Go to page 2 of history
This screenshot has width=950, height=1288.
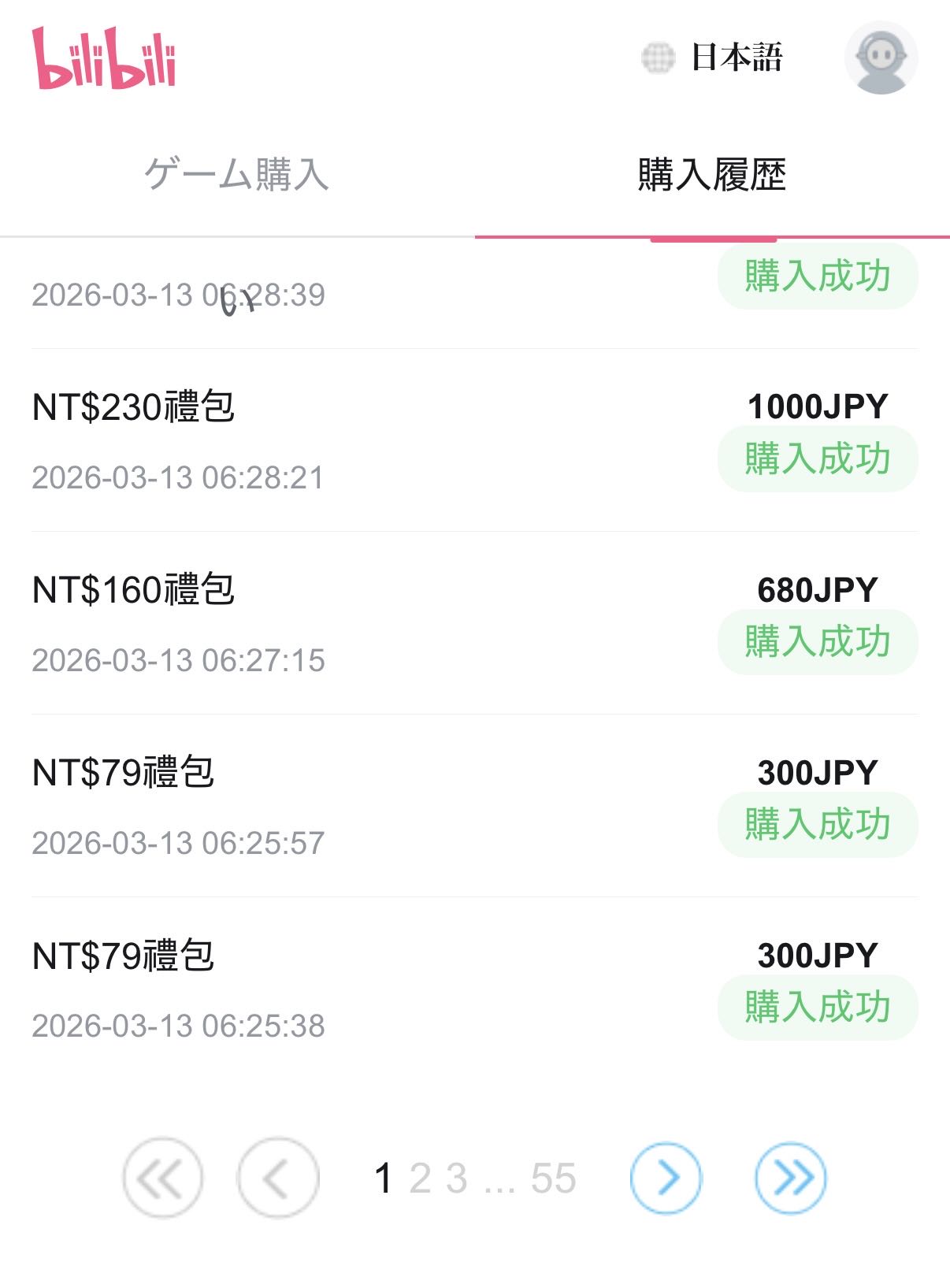click(x=420, y=1179)
